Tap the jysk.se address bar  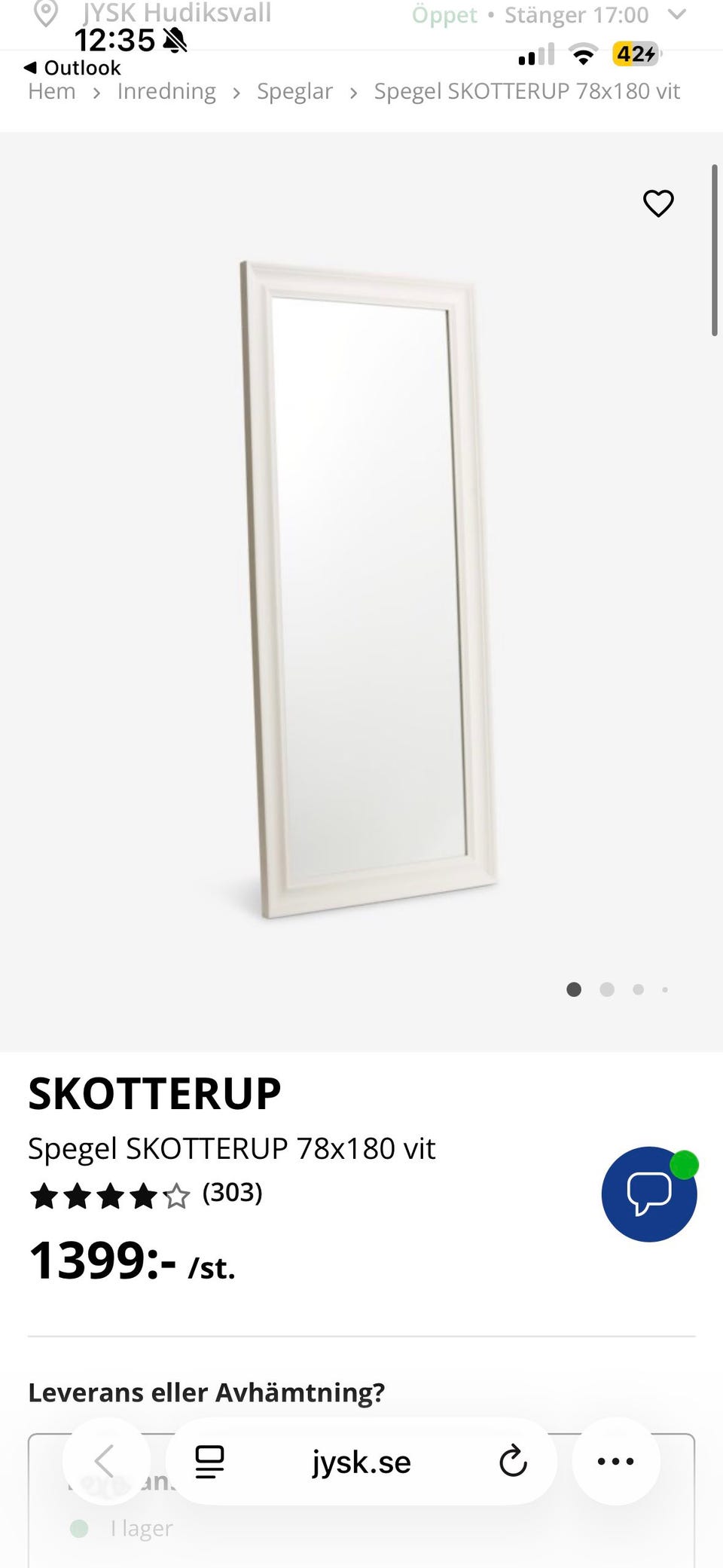361,1460
